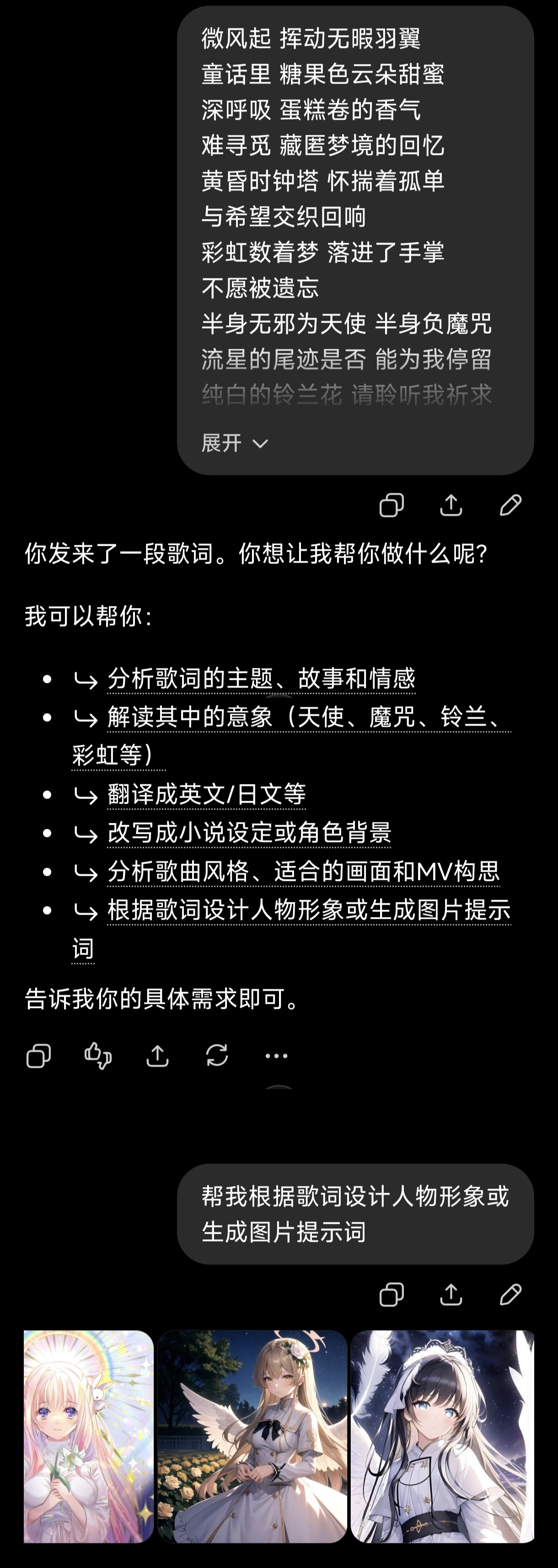Rate the assistant reply with thumbs icon
The width and height of the screenshot is (558, 1568).
tap(98, 1056)
